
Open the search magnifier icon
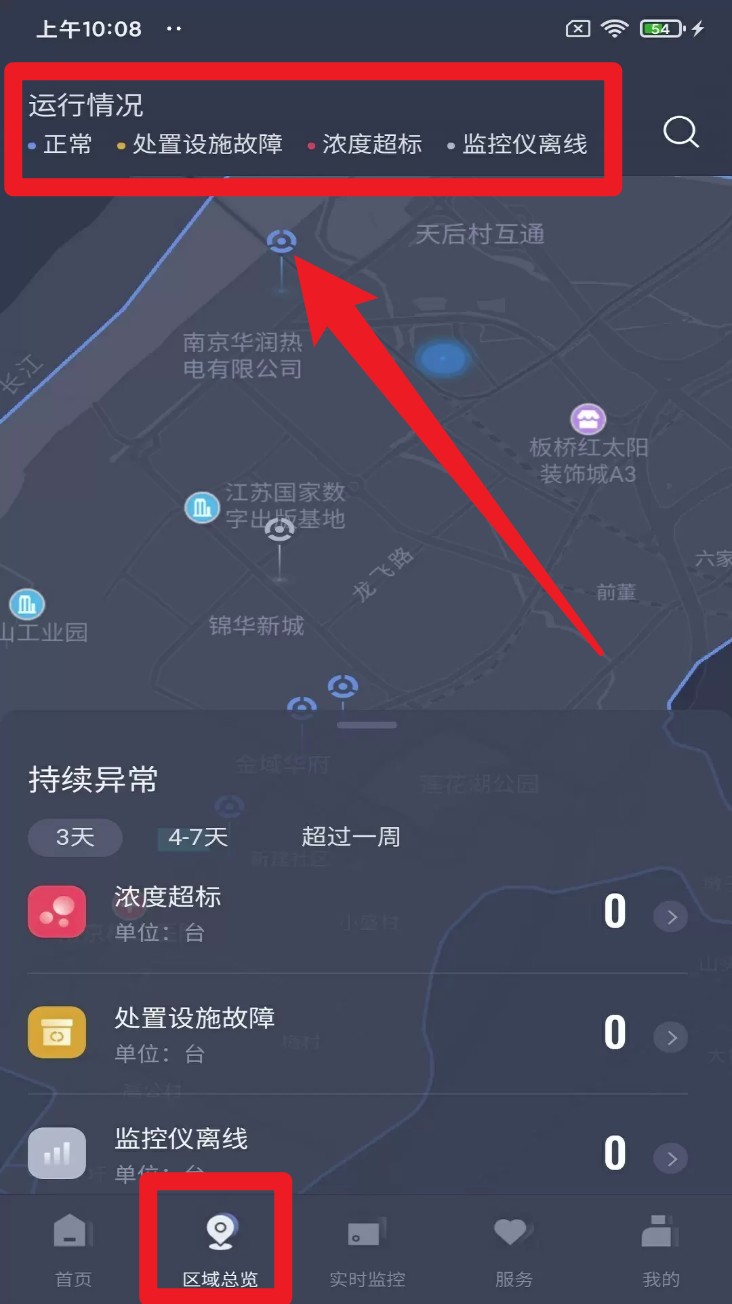[x=681, y=131]
